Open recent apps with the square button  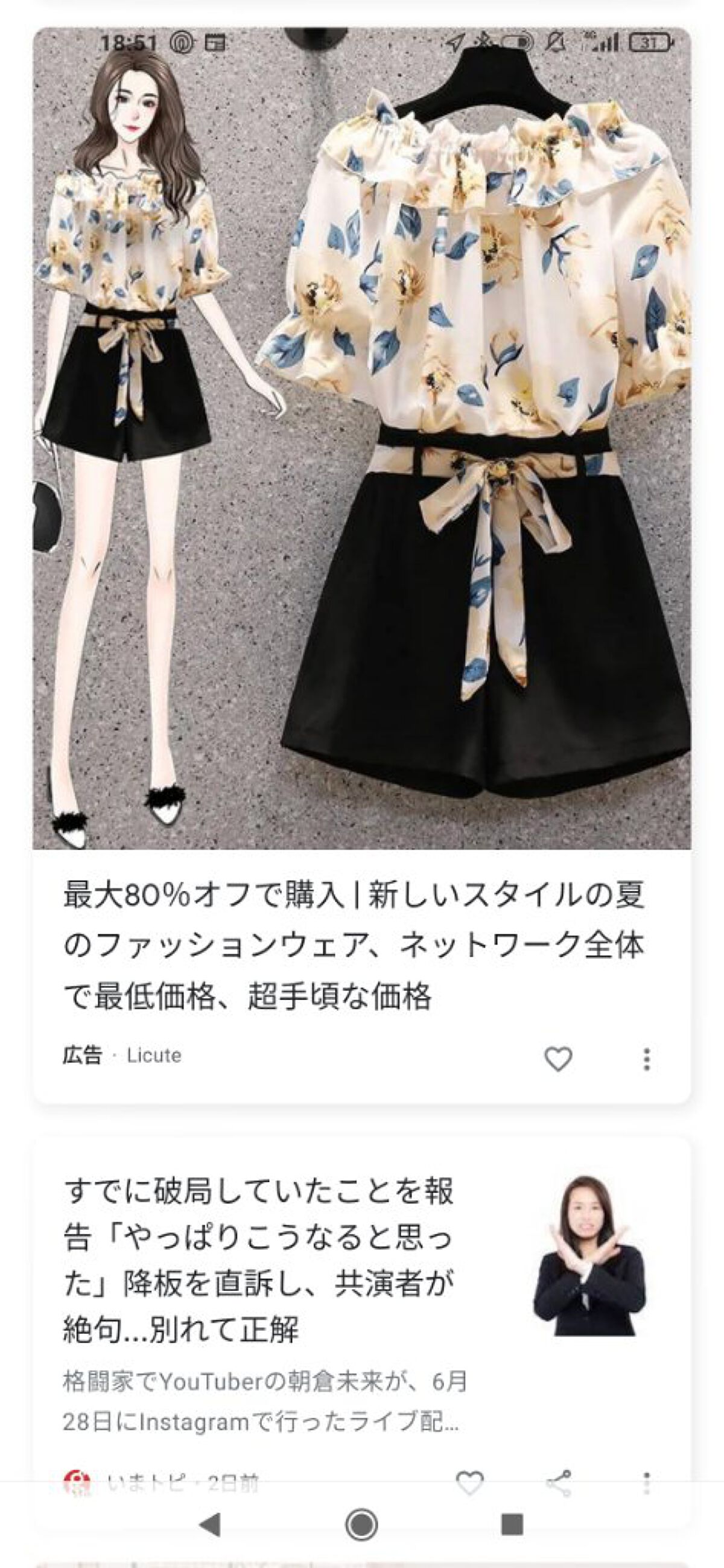(512, 1525)
